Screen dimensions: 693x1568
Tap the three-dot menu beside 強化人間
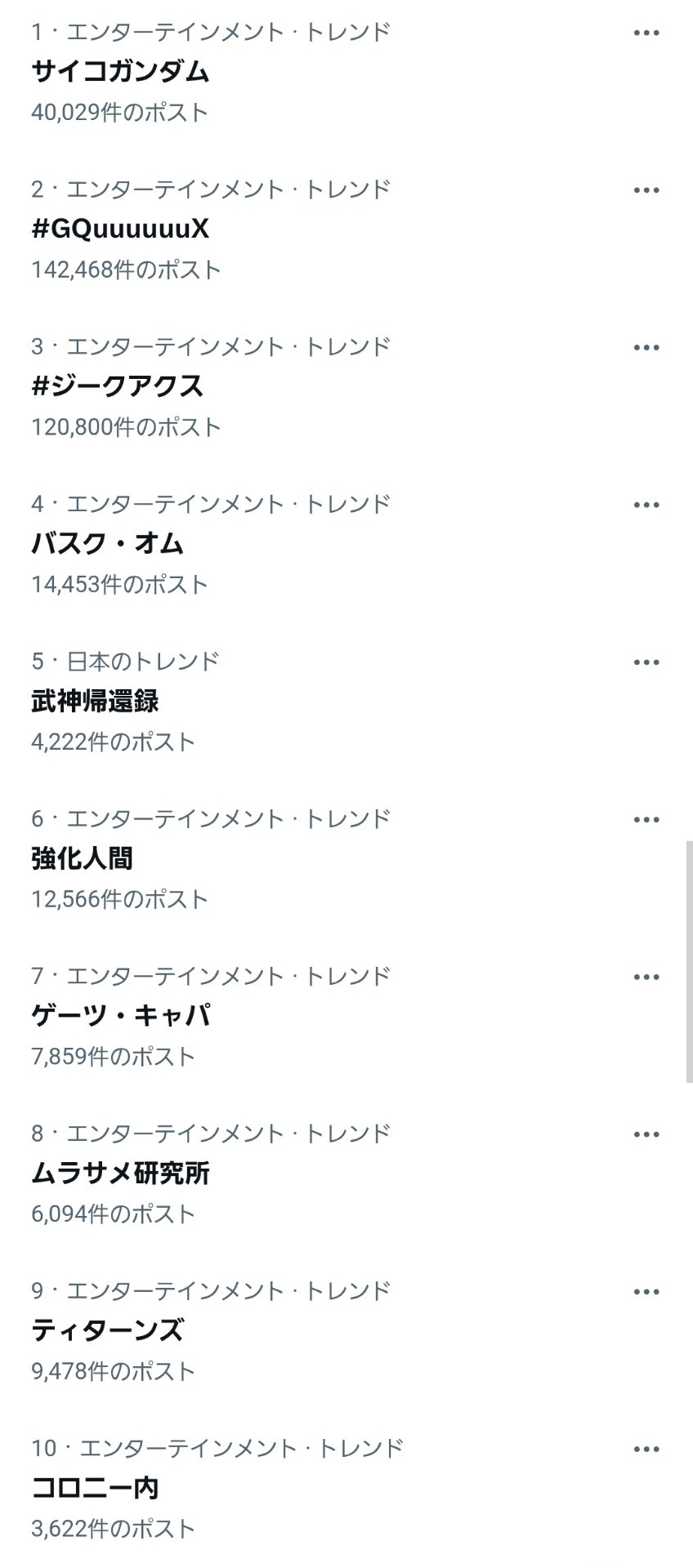pos(646,820)
